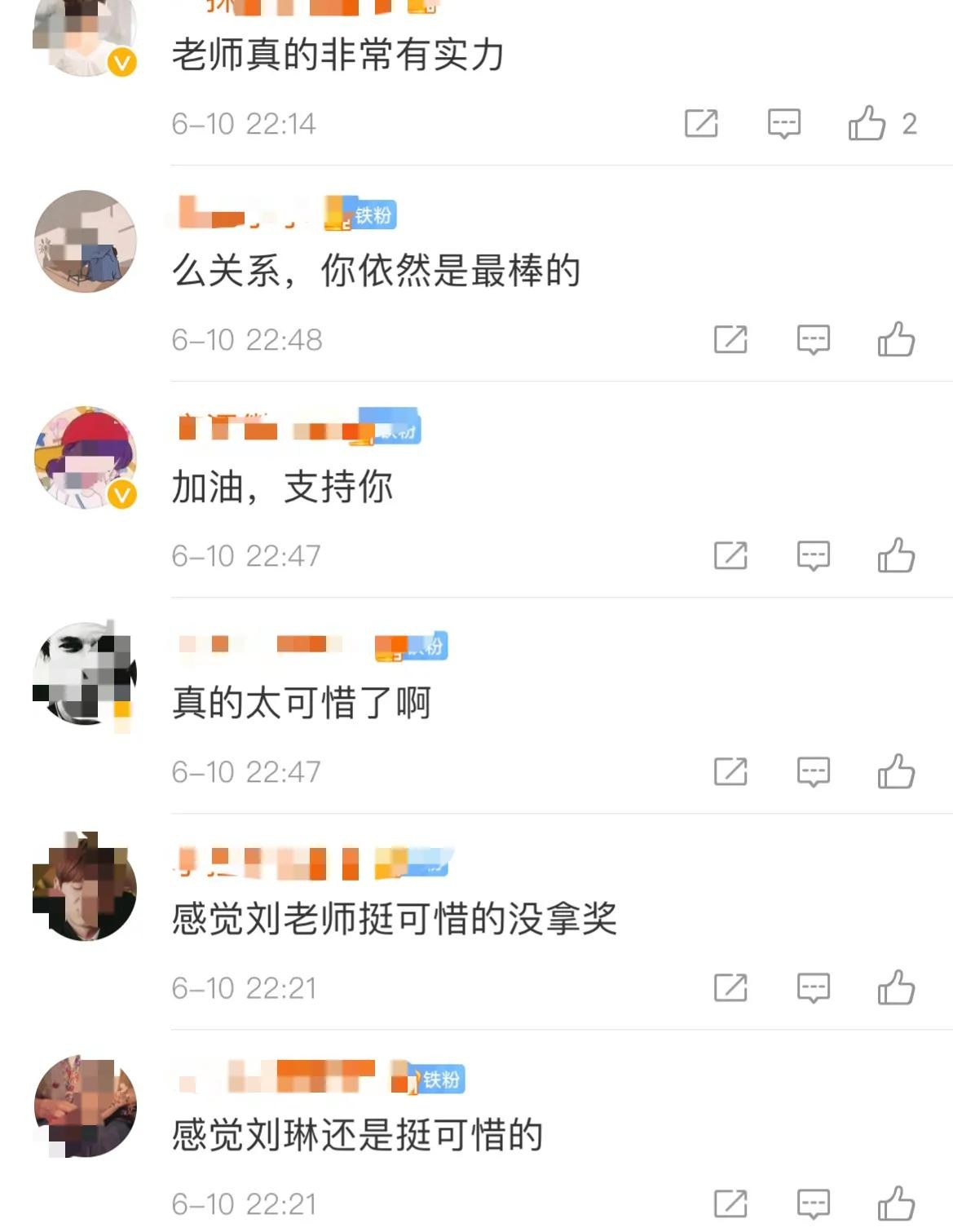953x1232 pixels.
Task: Reply to the comment 加油,支持你
Action: pos(813,555)
